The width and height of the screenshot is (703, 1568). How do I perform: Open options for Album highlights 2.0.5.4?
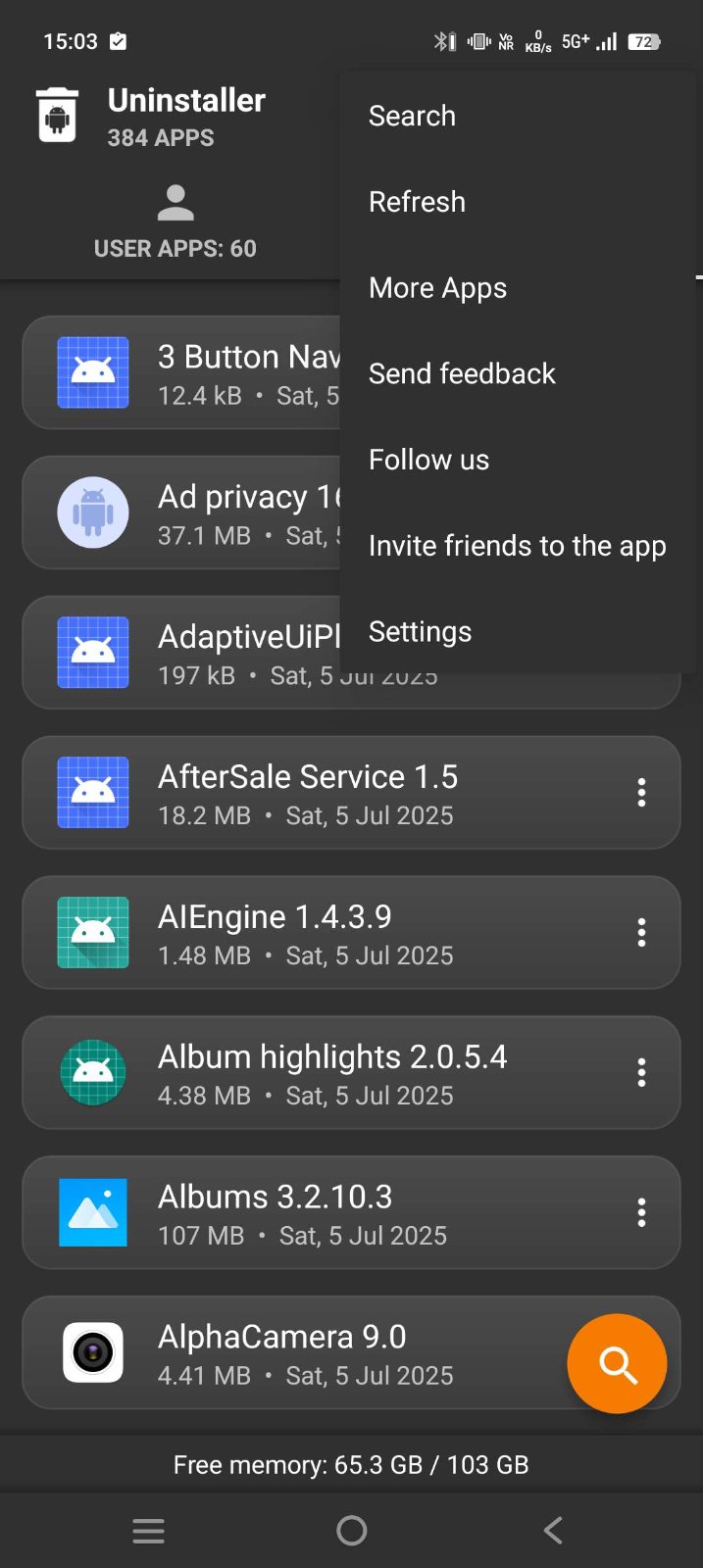(x=641, y=1073)
